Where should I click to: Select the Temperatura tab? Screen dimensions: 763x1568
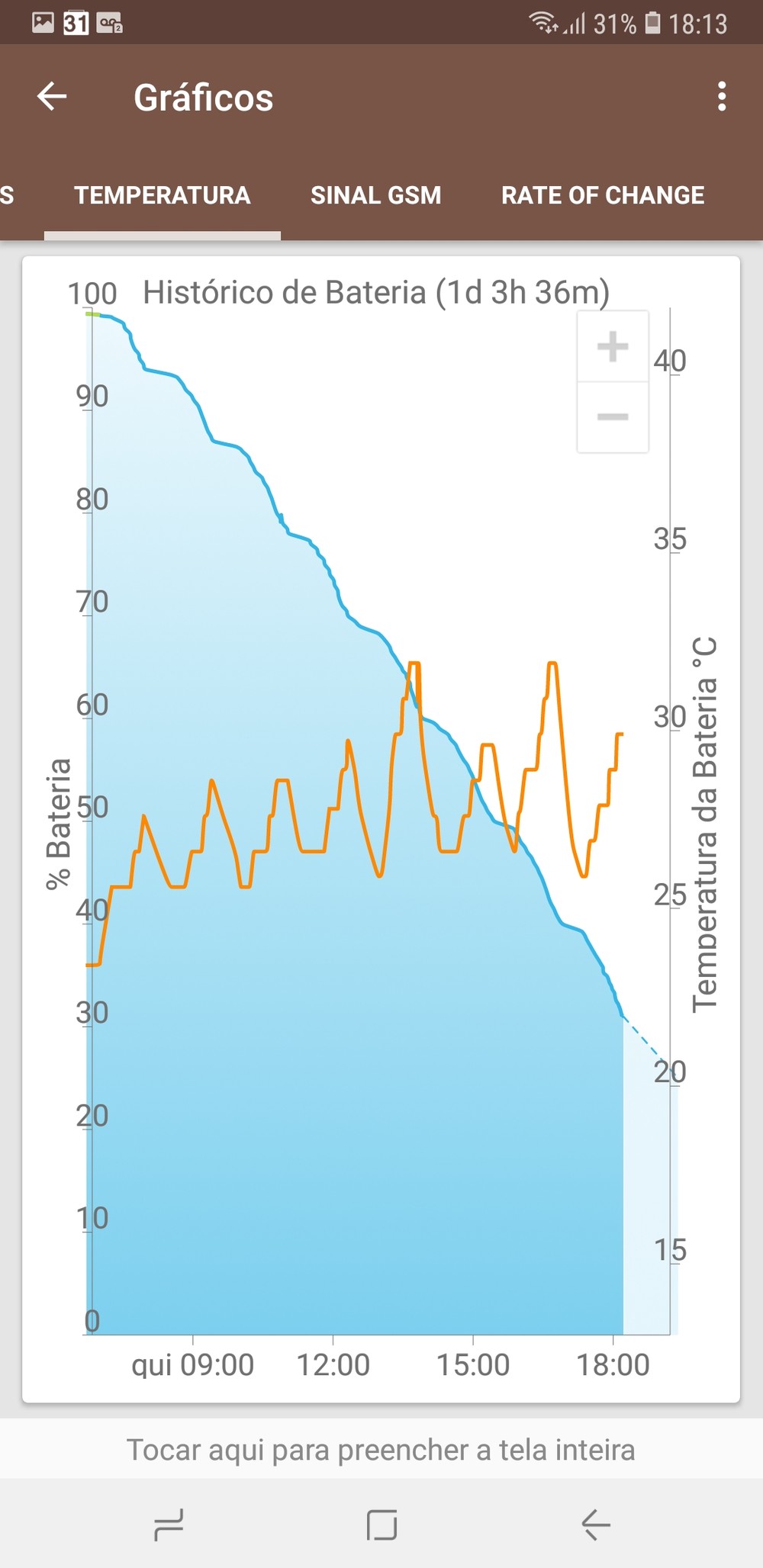(x=163, y=195)
